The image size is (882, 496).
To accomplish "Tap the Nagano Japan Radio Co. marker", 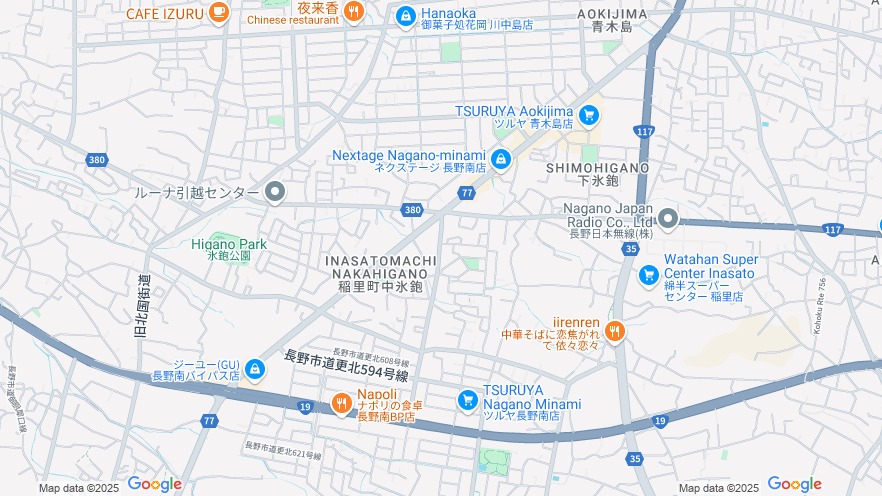I will pos(668,218).
